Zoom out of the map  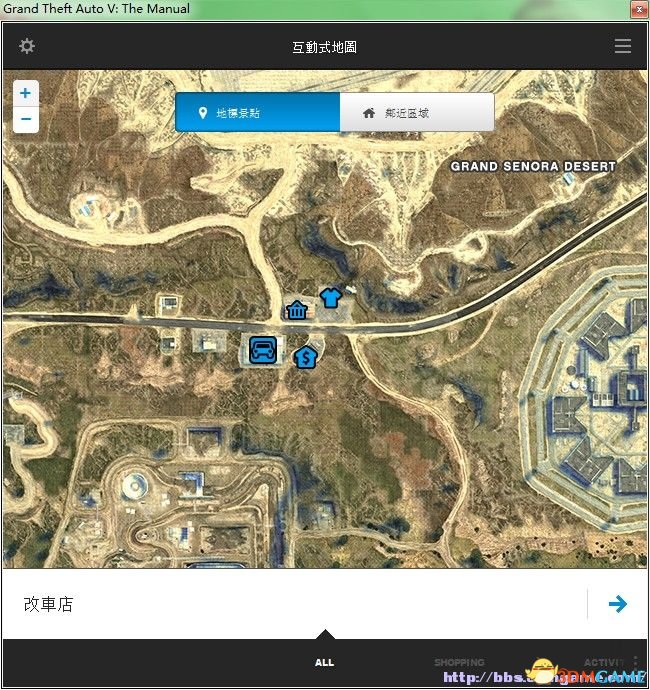[x=25, y=119]
